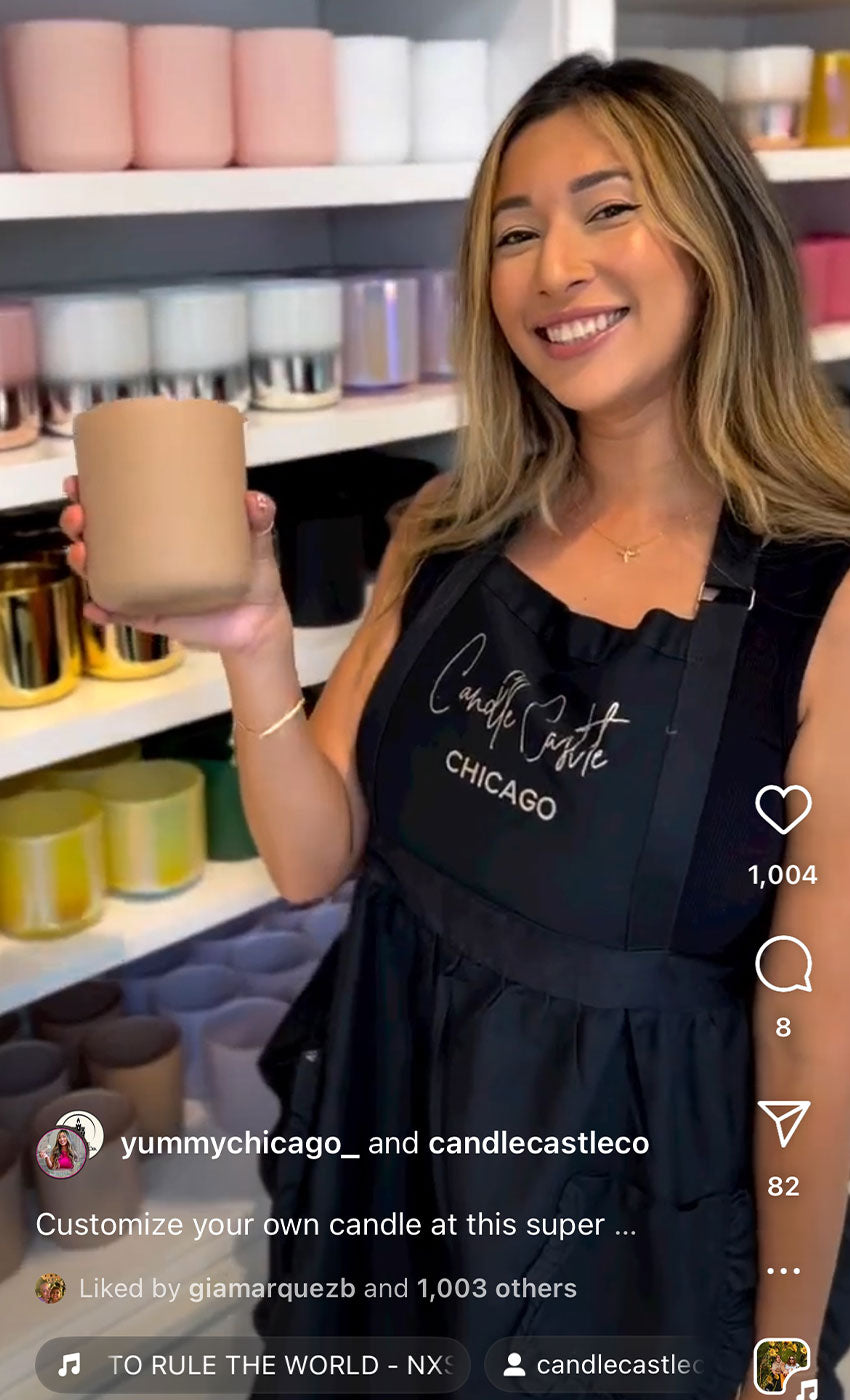Open the comments on this reel

(x=783, y=964)
